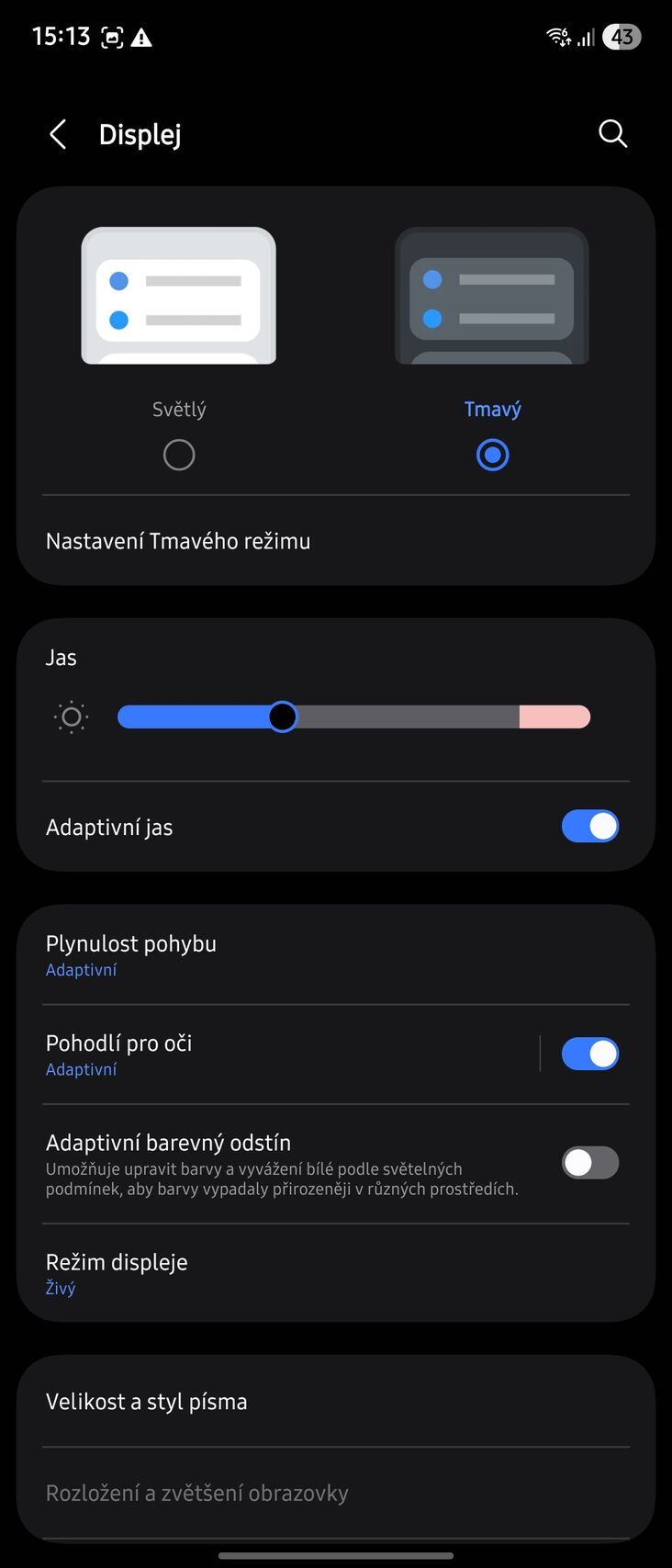Select the Tmavý radio button
This screenshot has height=1568, width=672.
tap(492, 454)
